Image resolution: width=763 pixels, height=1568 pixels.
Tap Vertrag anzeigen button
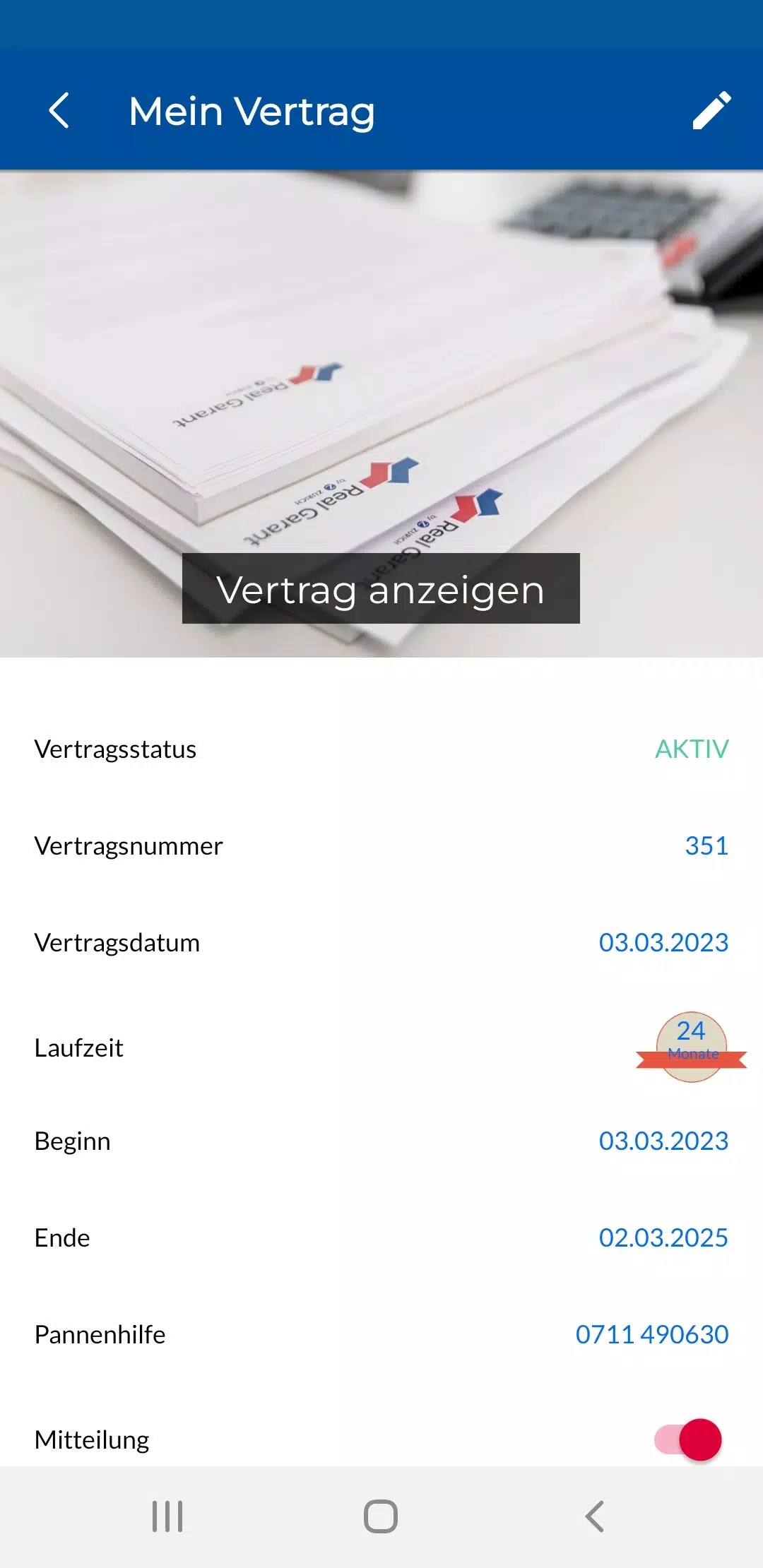click(381, 588)
